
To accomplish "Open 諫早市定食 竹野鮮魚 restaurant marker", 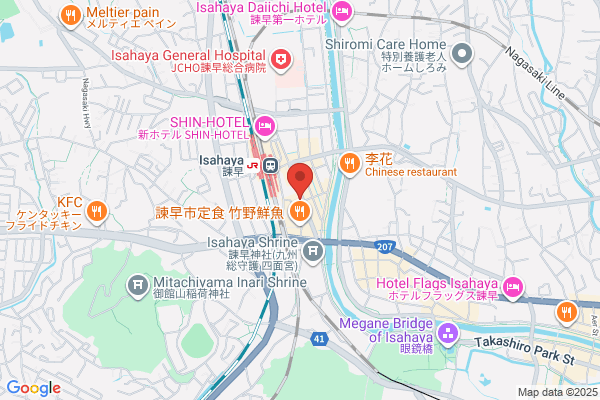I will tap(300, 212).
